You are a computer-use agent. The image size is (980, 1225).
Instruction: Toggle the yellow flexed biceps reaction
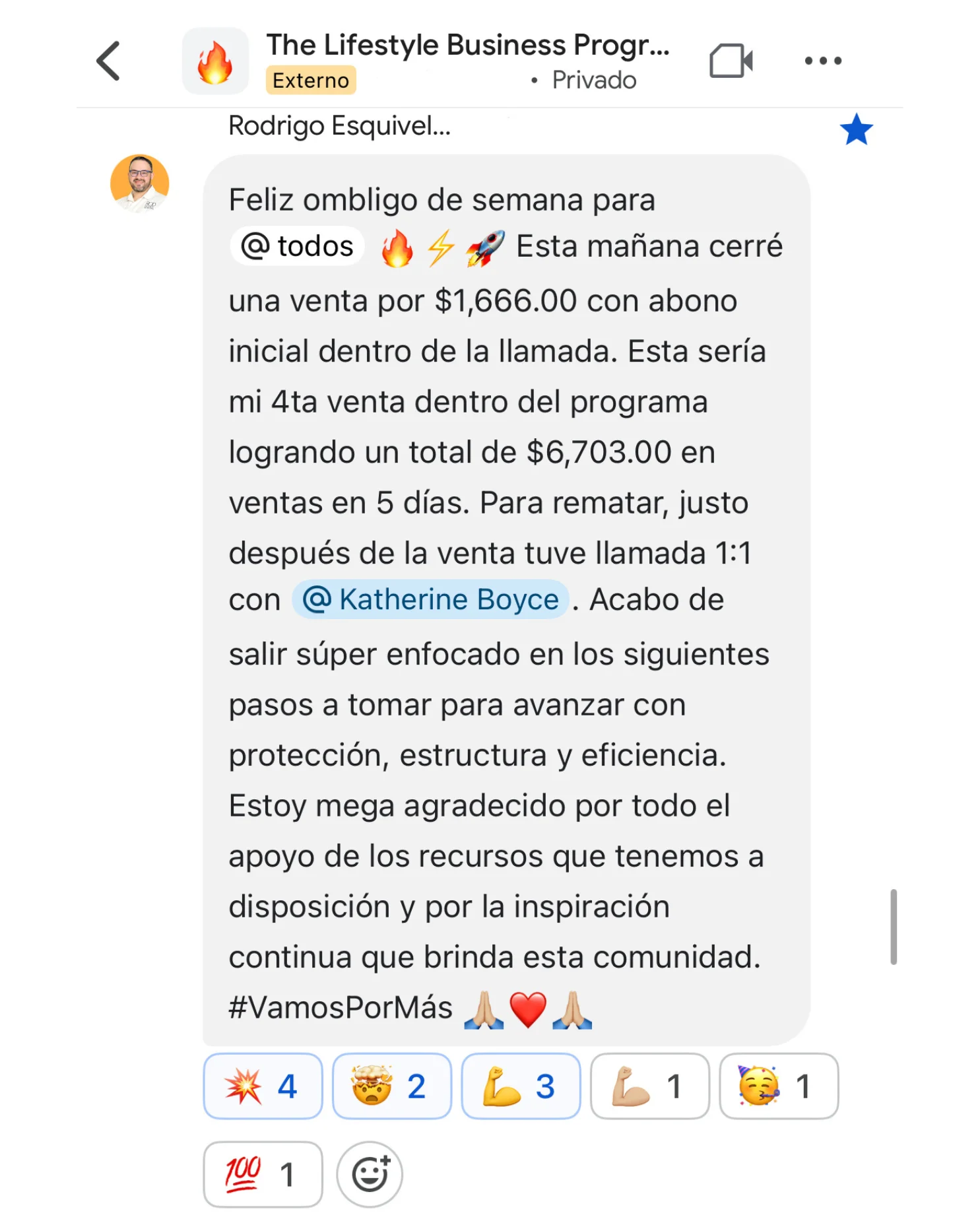(x=520, y=1086)
